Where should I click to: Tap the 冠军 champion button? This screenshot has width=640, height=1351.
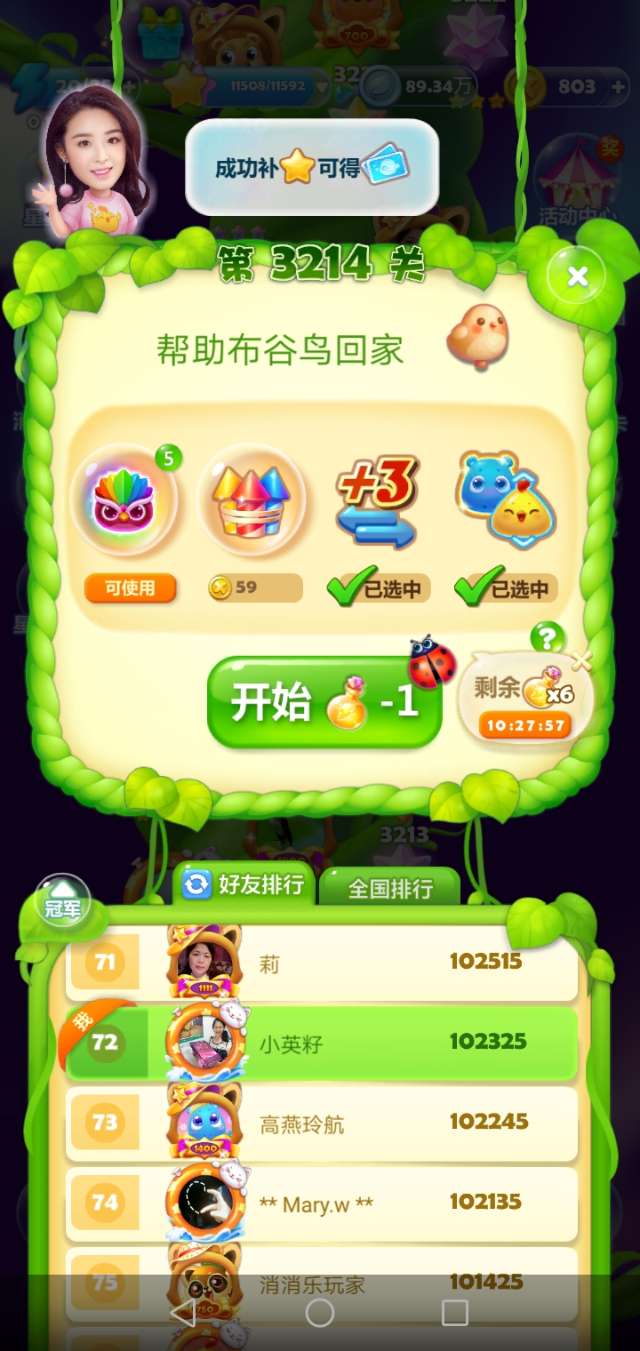click(62, 899)
